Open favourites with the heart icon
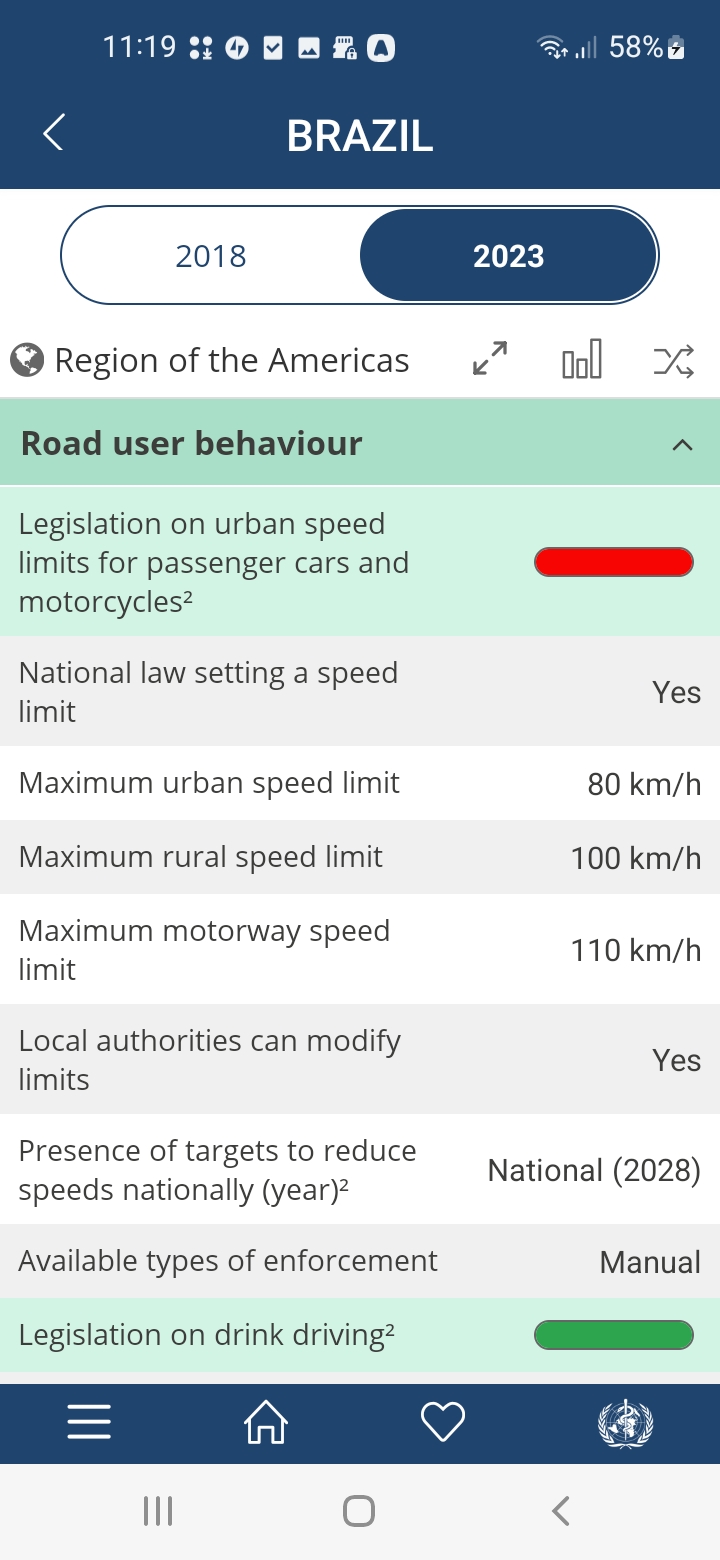This screenshot has width=720, height=1560. point(443,1422)
